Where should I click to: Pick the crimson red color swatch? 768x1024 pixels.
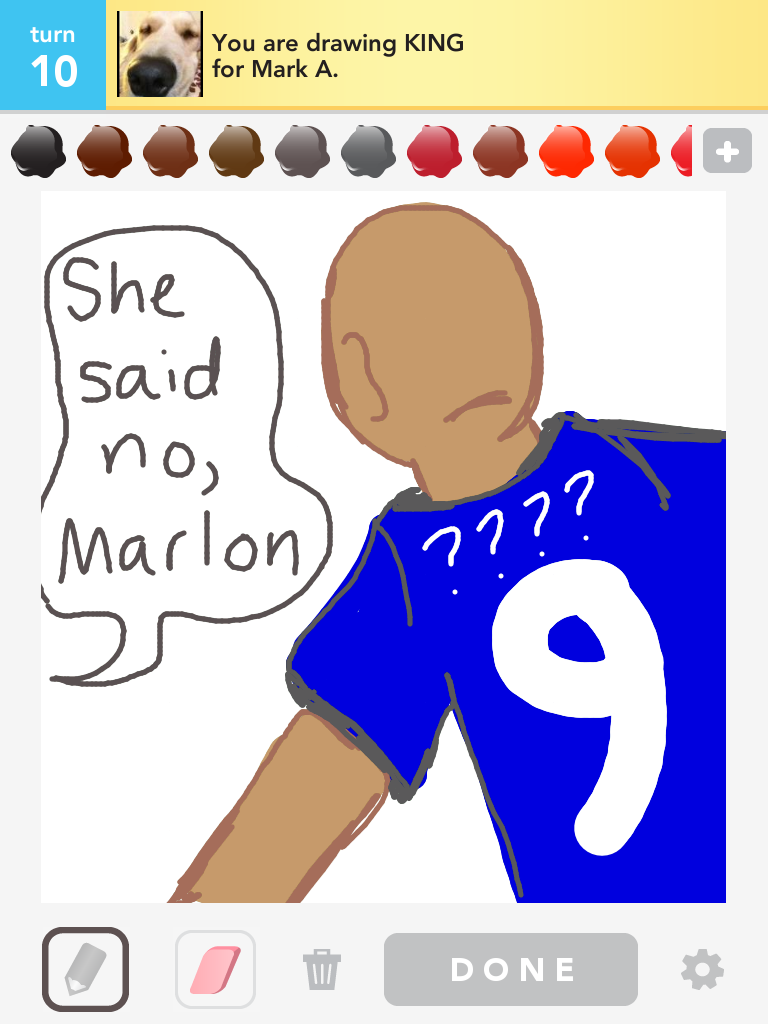434,151
